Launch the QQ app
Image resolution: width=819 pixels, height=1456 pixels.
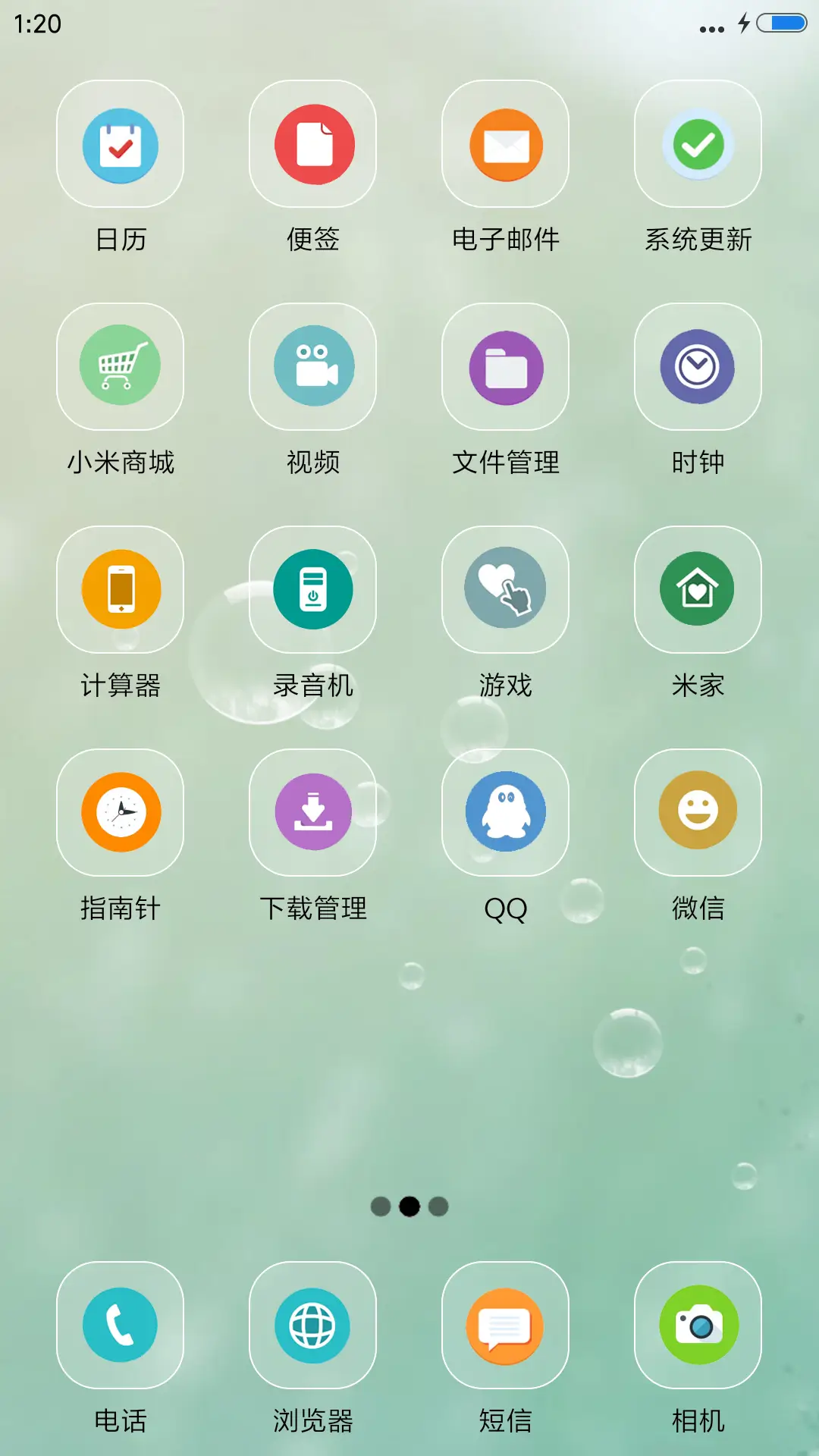click(x=505, y=811)
